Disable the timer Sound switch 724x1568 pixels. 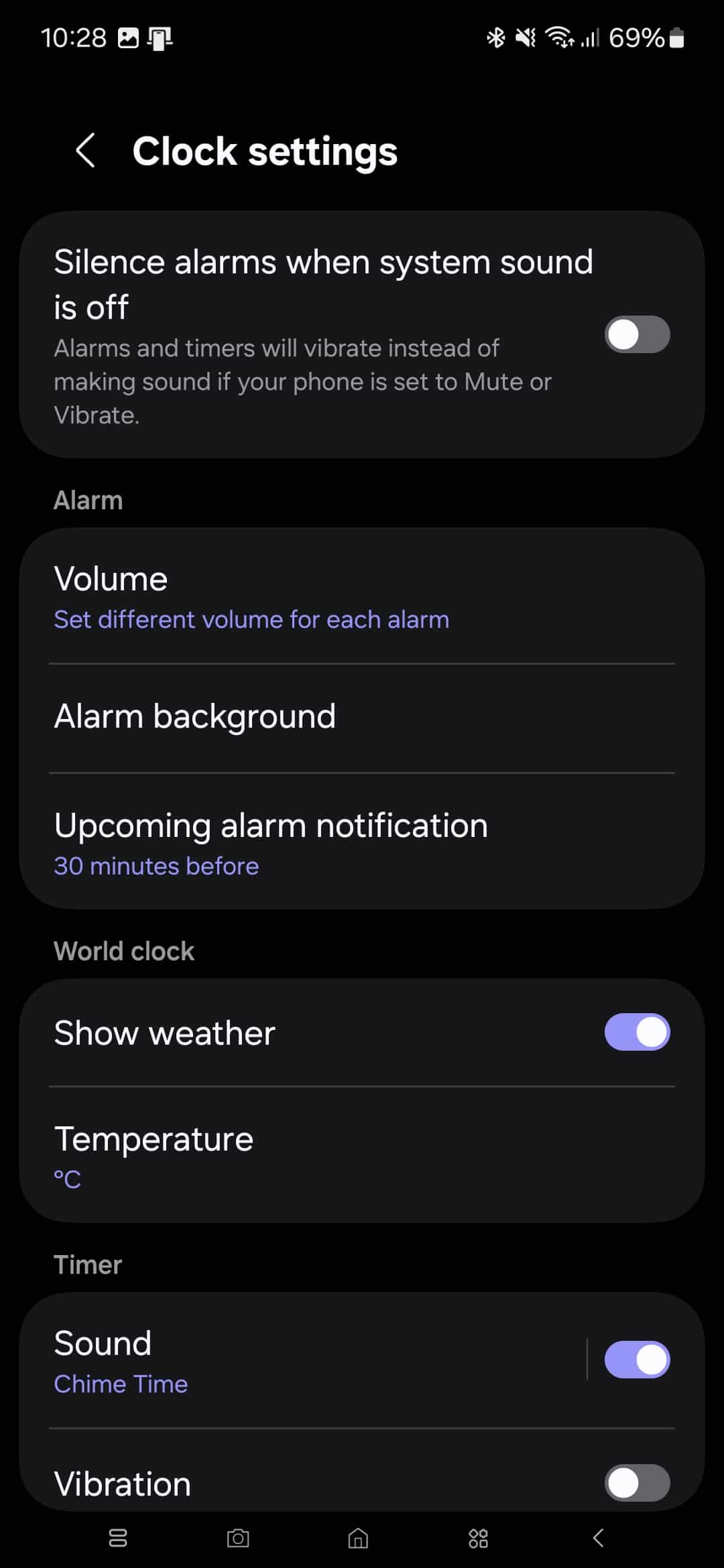coord(637,1360)
